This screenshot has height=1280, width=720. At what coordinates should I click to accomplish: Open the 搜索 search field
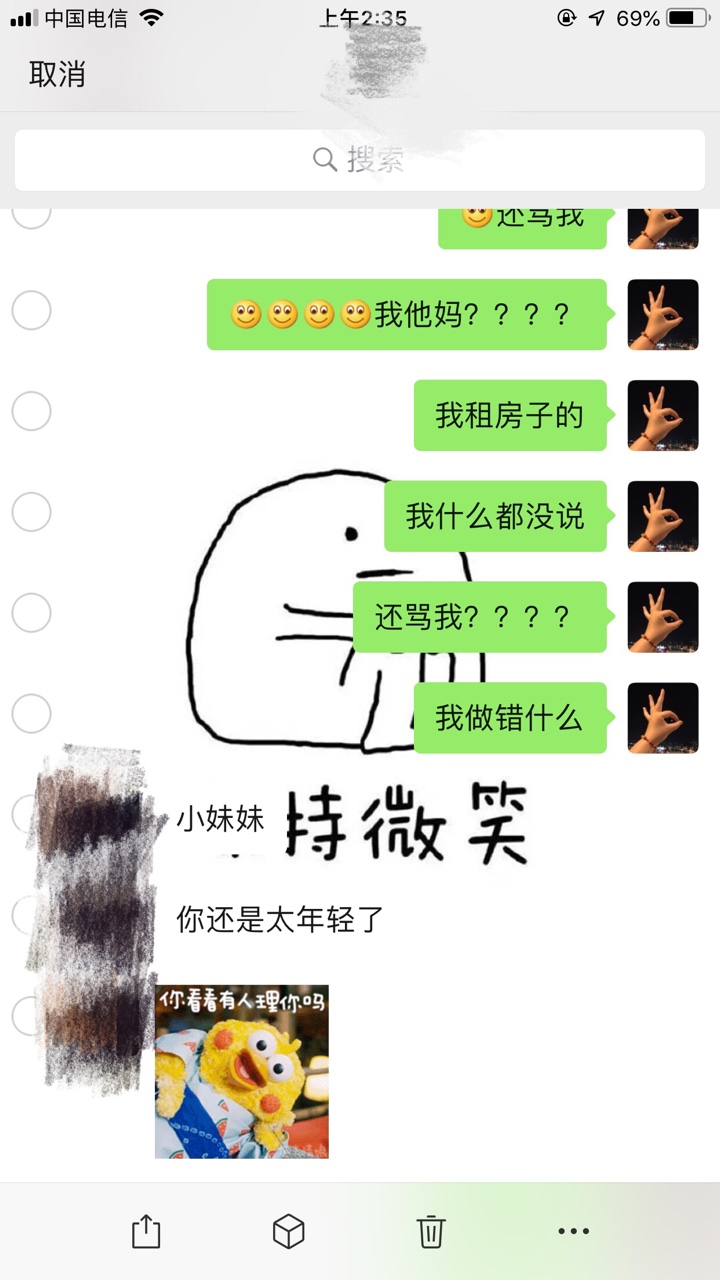360,160
